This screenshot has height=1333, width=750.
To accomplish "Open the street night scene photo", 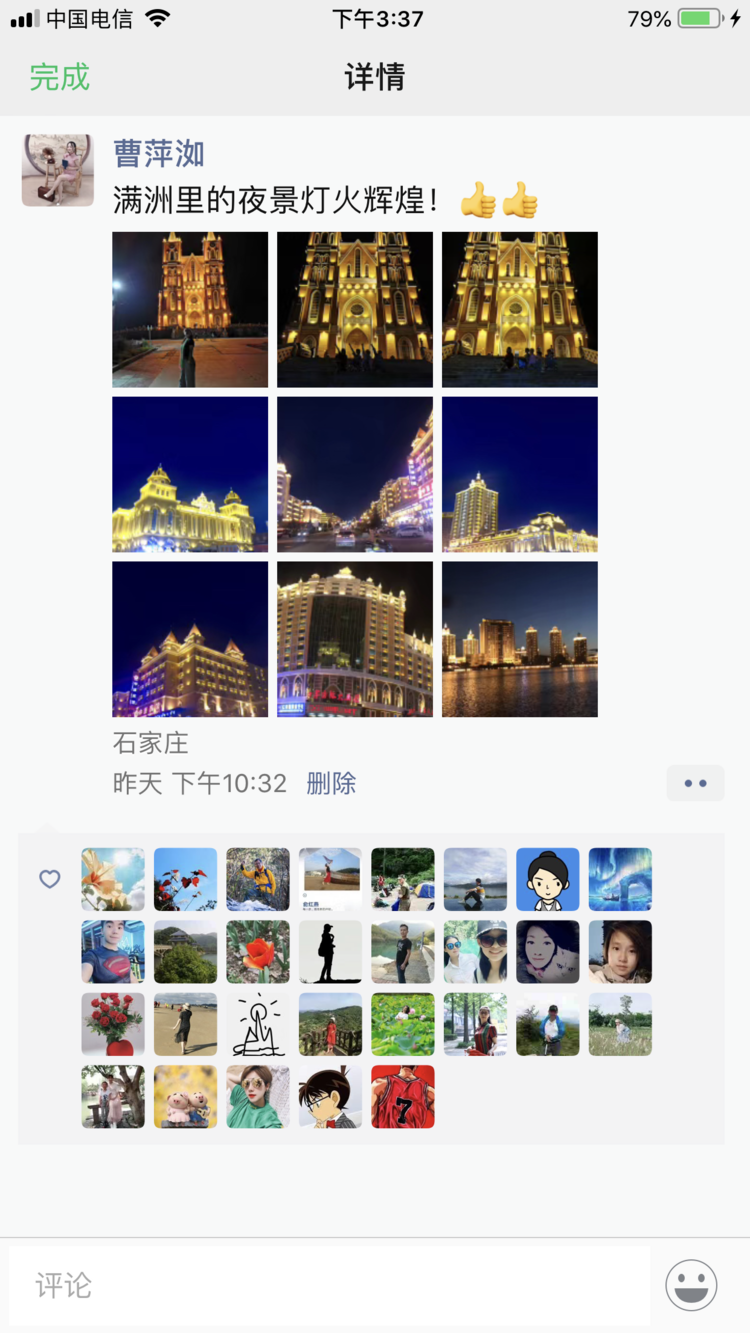I will 355,475.
